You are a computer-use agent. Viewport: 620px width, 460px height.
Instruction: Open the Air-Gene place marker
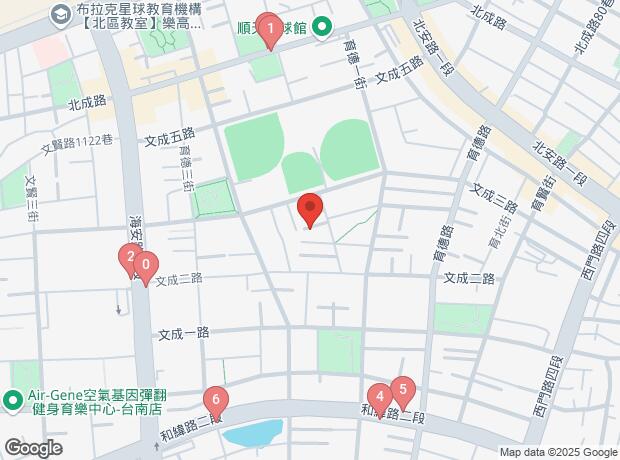pyautogui.click(x=12, y=401)
